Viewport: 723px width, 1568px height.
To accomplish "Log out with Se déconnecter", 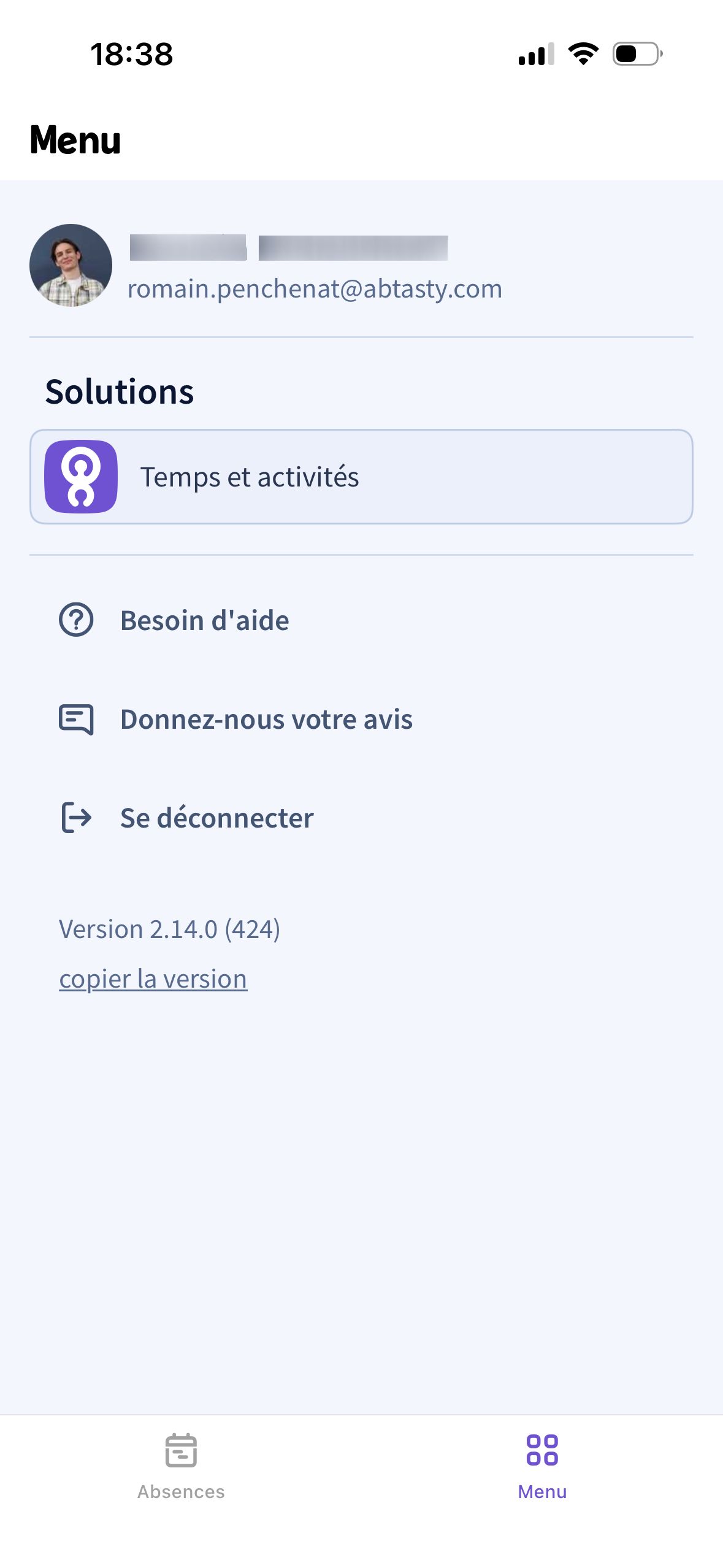I will (216, 818).
